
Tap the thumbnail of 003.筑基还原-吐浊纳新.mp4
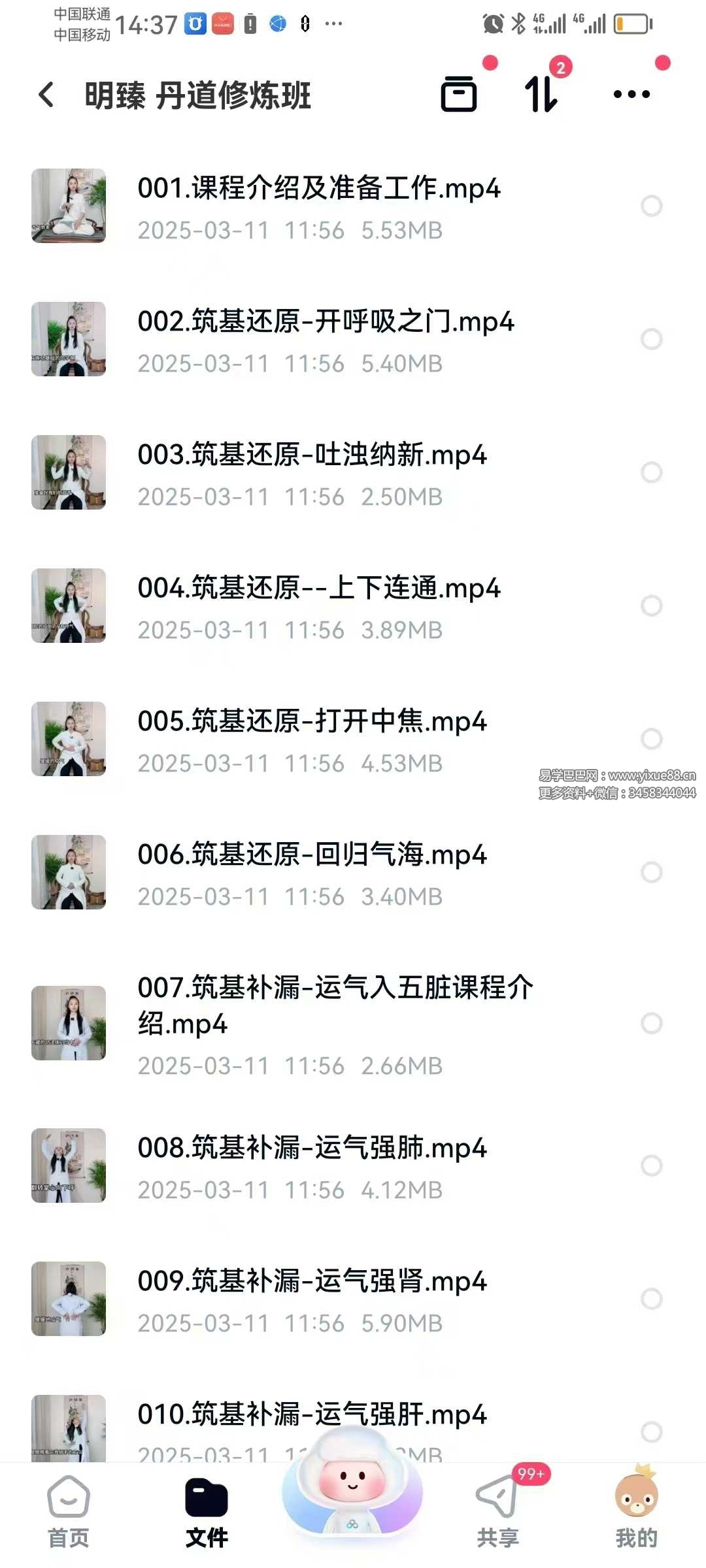69,472
